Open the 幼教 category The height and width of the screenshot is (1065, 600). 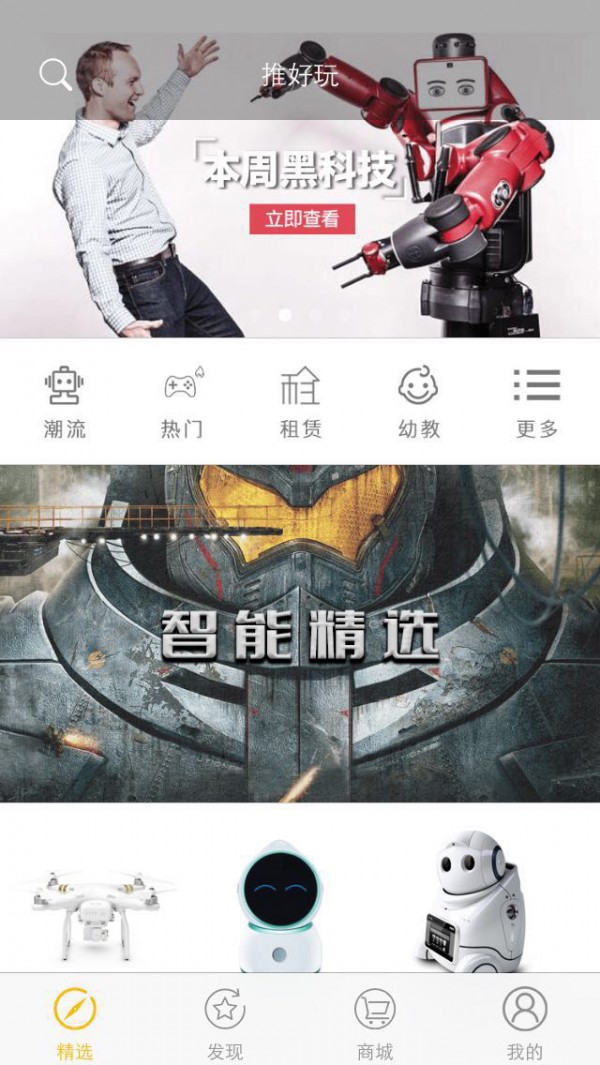(x=419, y=402)
